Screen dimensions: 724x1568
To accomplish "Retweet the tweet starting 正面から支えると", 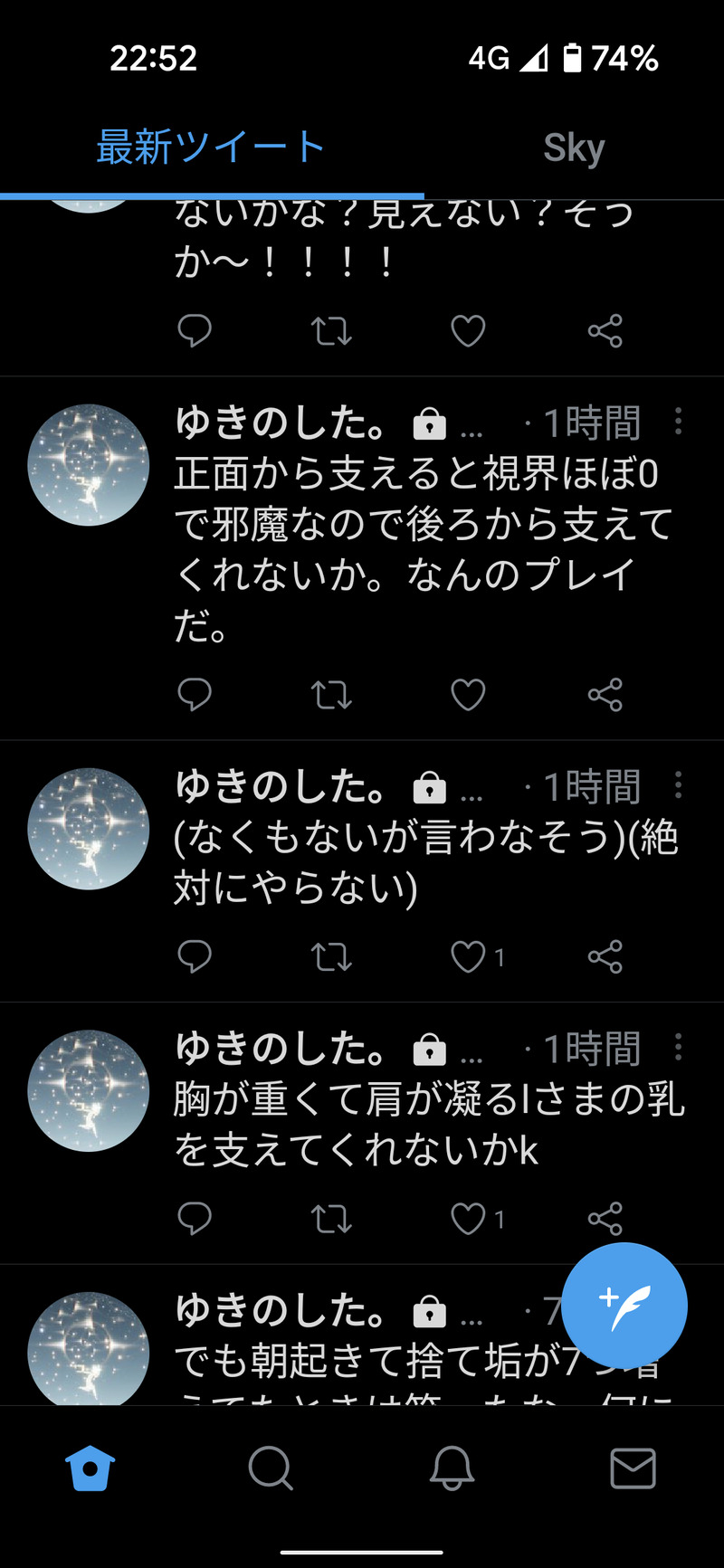I will (331, 694).
